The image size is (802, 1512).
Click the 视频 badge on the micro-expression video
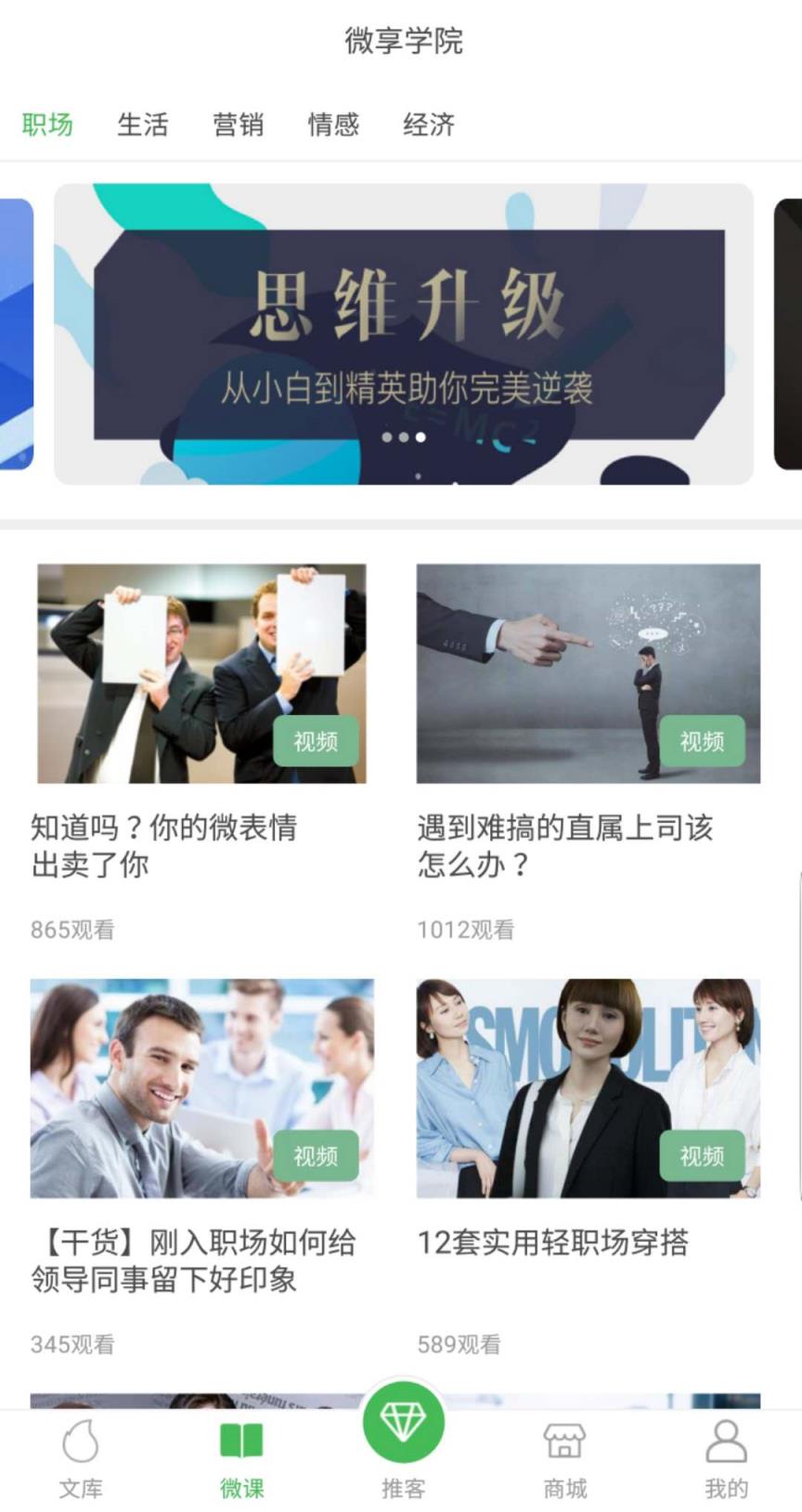(315, 741)
